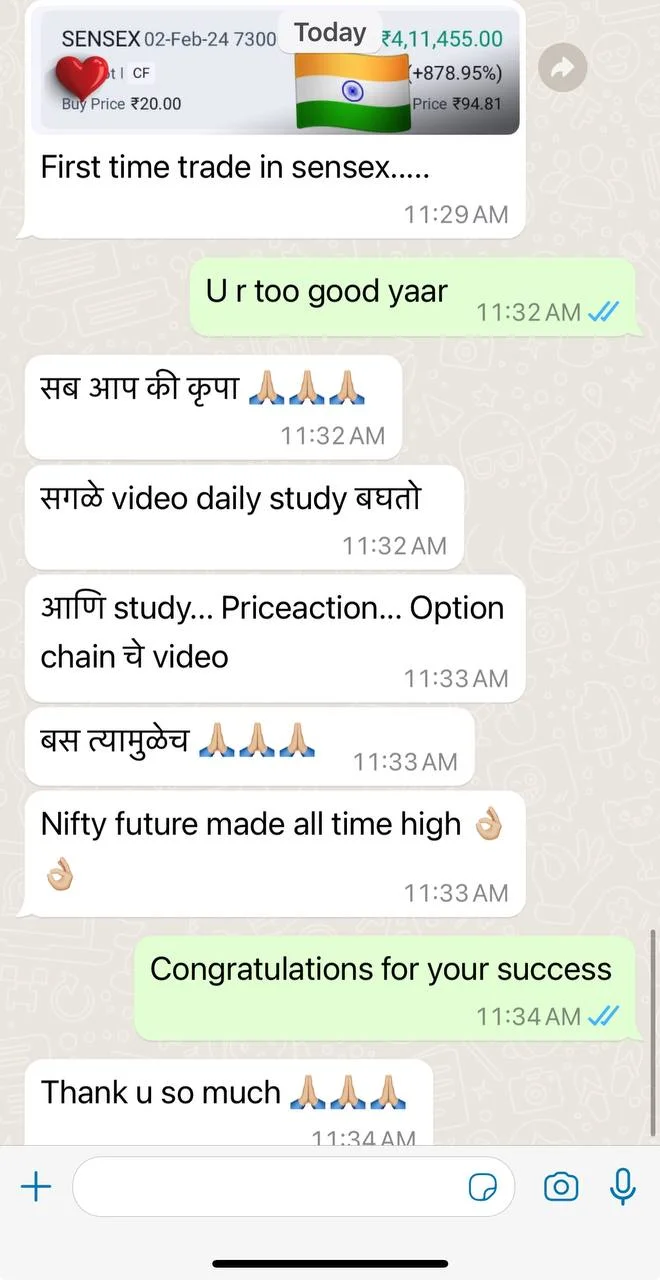The image size is (660, 1280).
Task: Open the sticker picker
Action: 483,1187
